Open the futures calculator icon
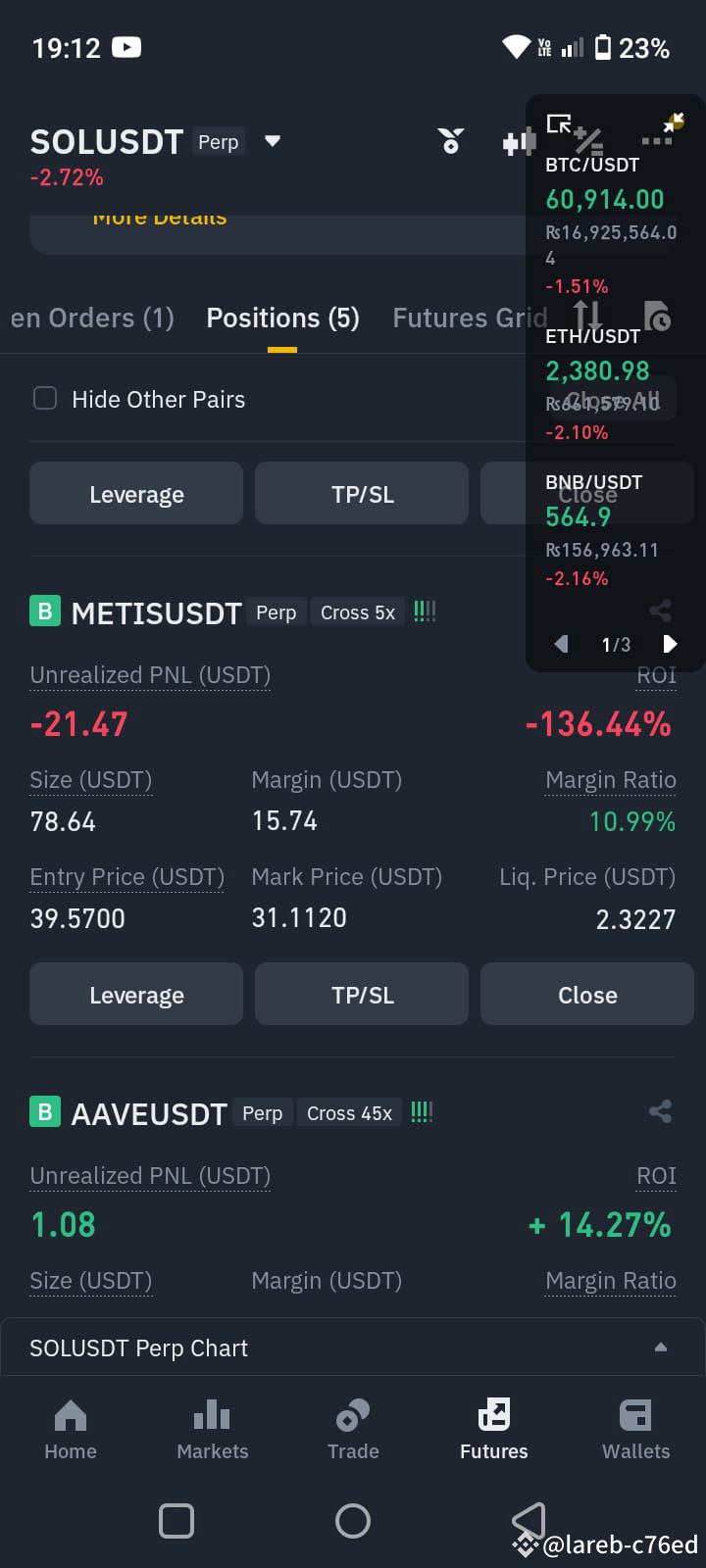Viewport: 706px width, 1568px height. pos(589,142)
